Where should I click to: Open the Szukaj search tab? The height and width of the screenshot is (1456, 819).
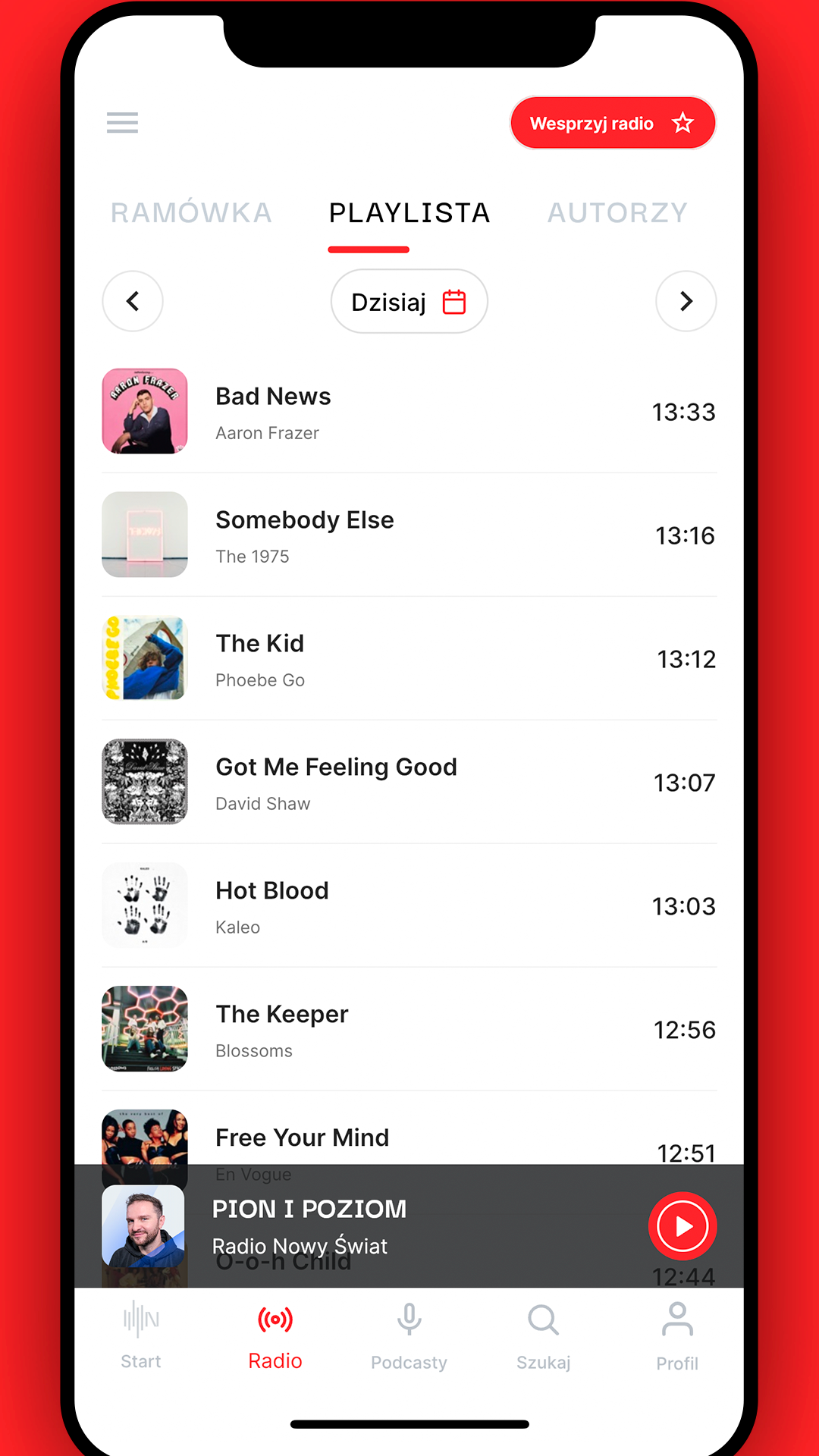point(543,1336)
